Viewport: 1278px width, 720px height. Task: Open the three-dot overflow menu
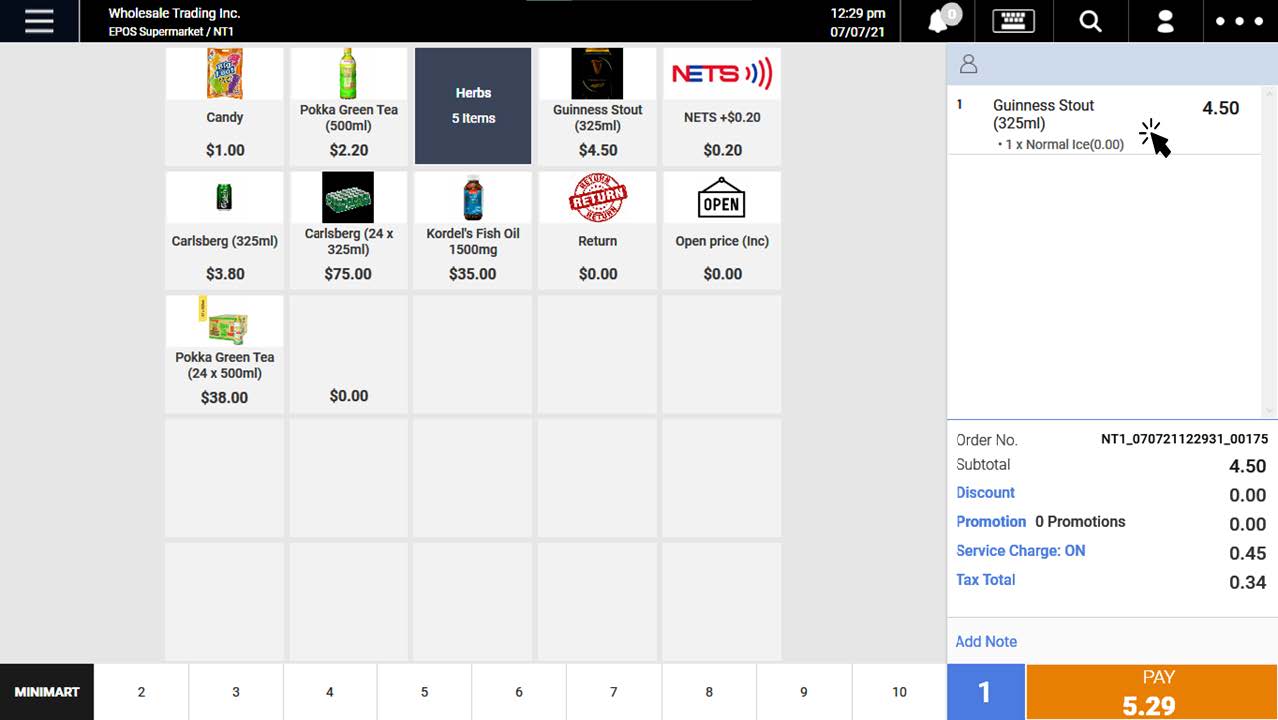(1239, 21)
